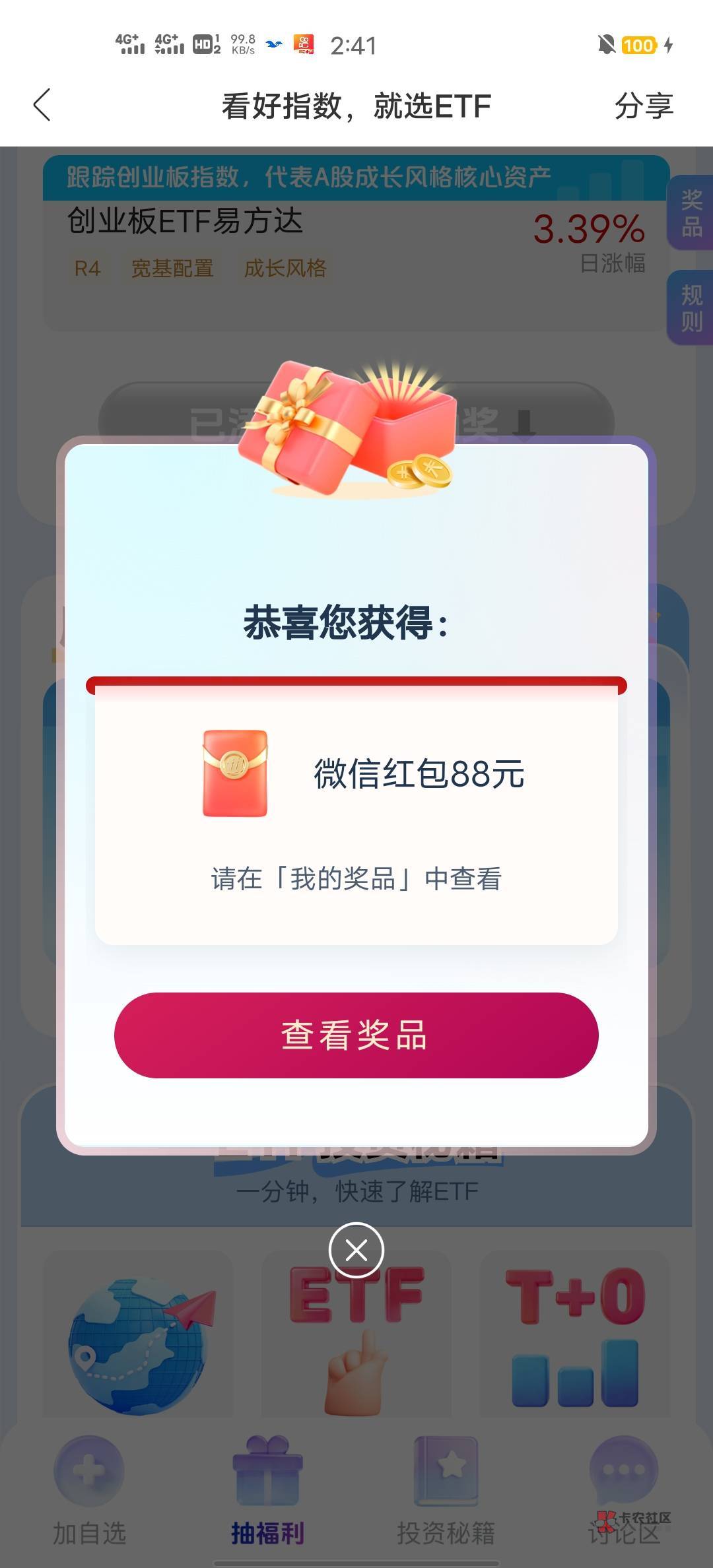713x1568 pixels.
Task: Go back using the top-left arrow
Action: click(x=42, y=106)
